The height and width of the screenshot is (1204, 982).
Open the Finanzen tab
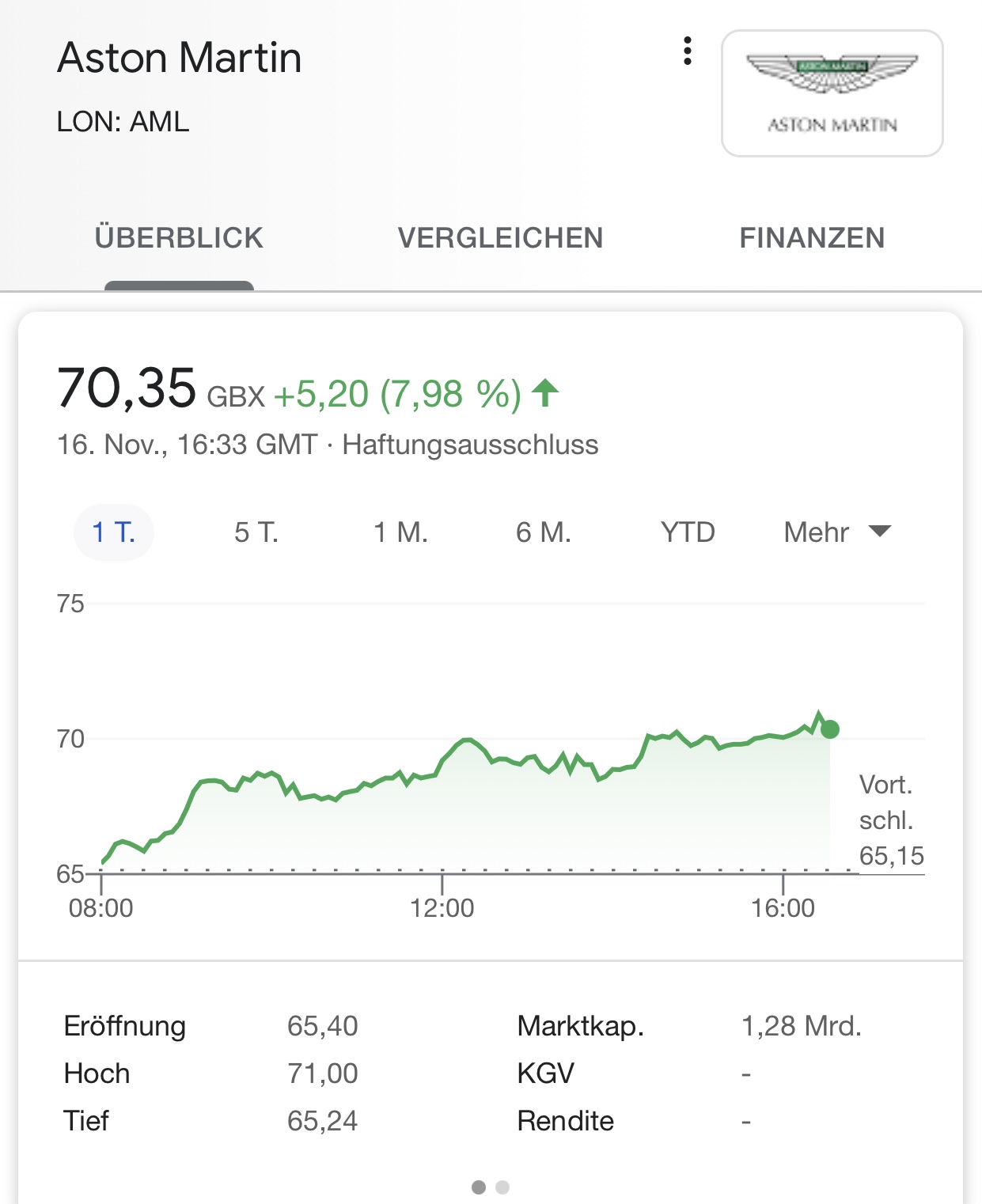[812, 238]
